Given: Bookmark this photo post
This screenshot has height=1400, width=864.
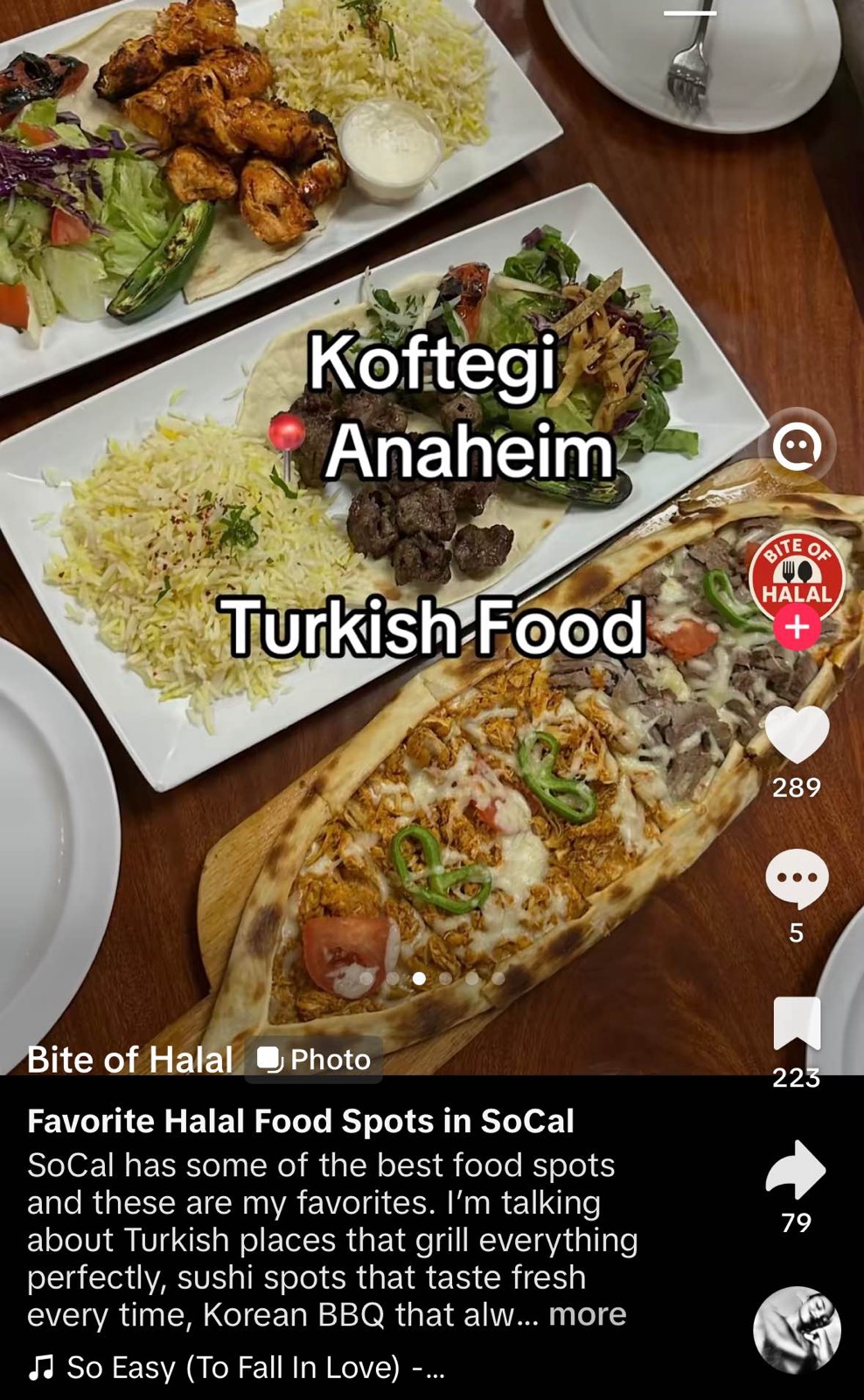Looking at the screenshot, I should (x=797, y=1023).
